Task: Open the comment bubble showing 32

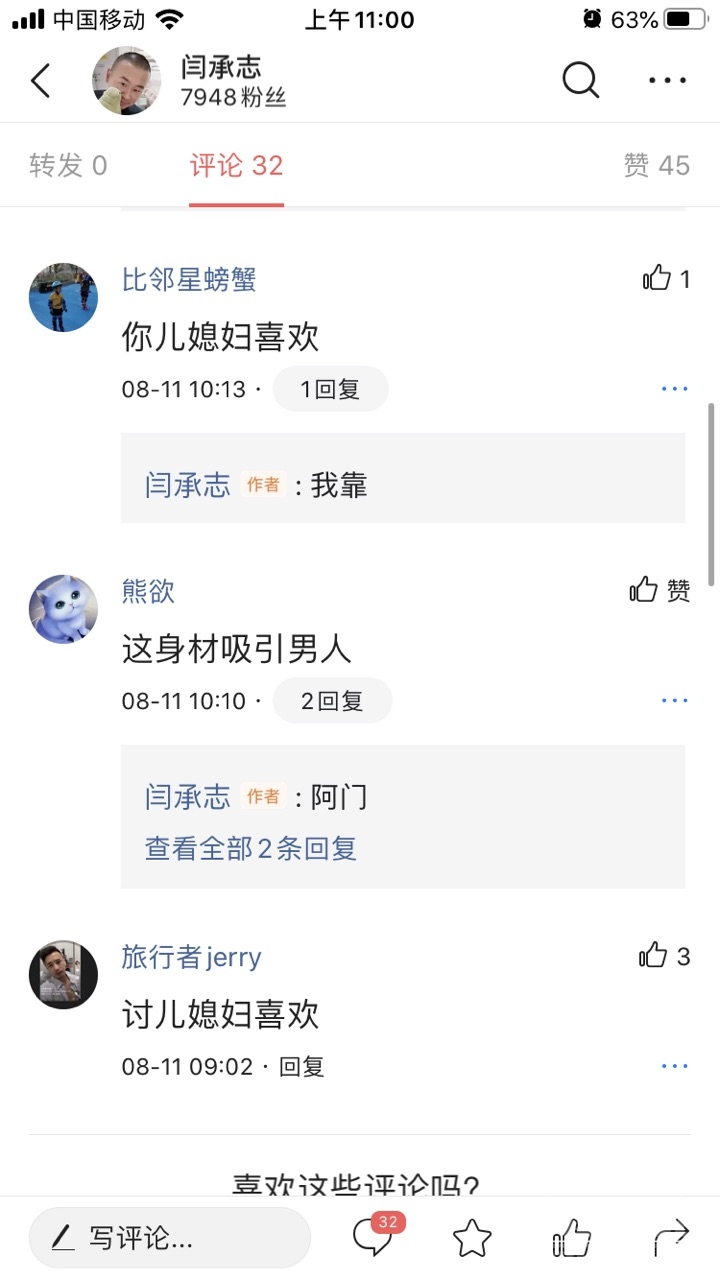Action: (373, 1238)
